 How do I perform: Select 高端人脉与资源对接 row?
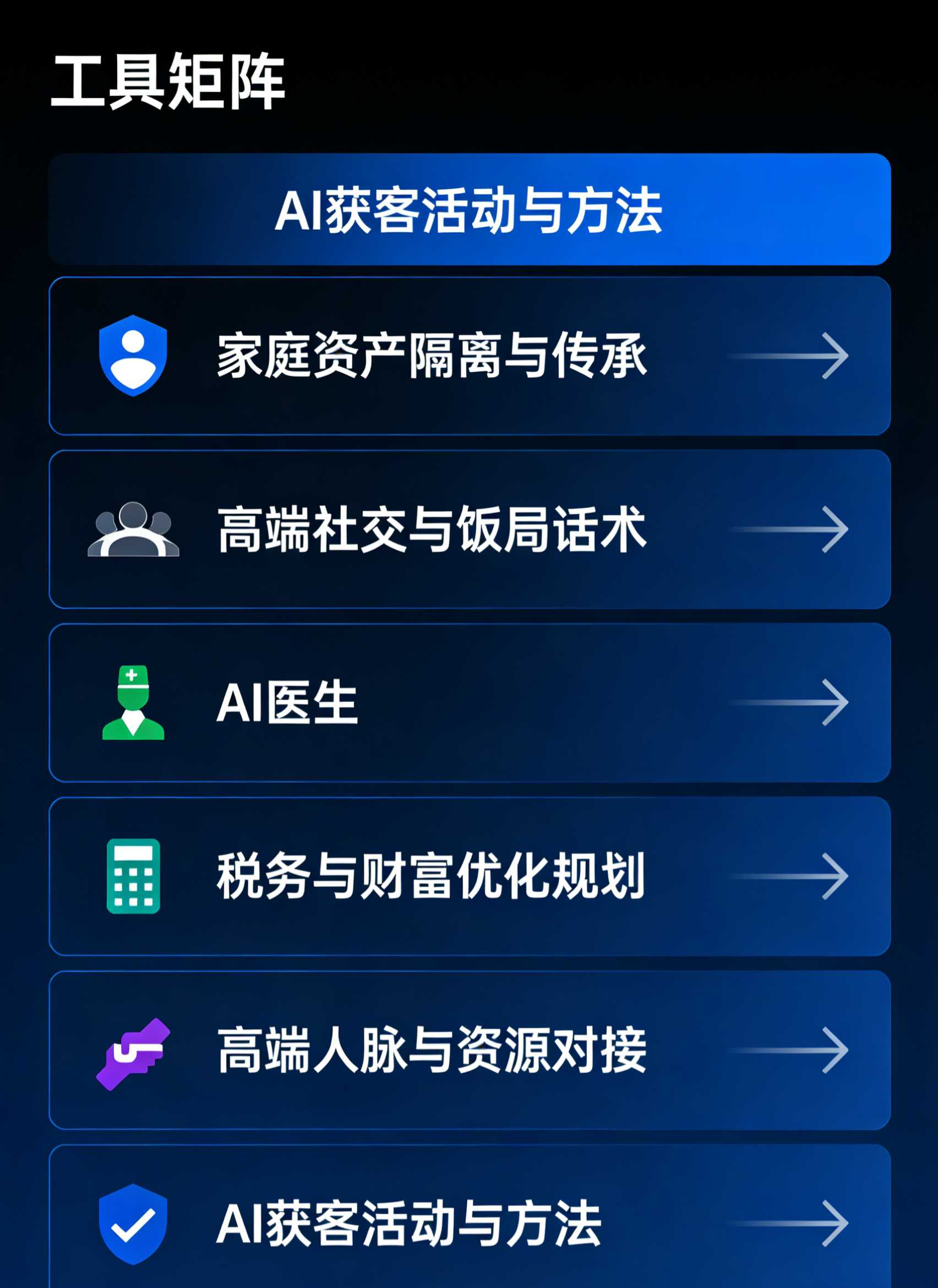coord(469,1050)
